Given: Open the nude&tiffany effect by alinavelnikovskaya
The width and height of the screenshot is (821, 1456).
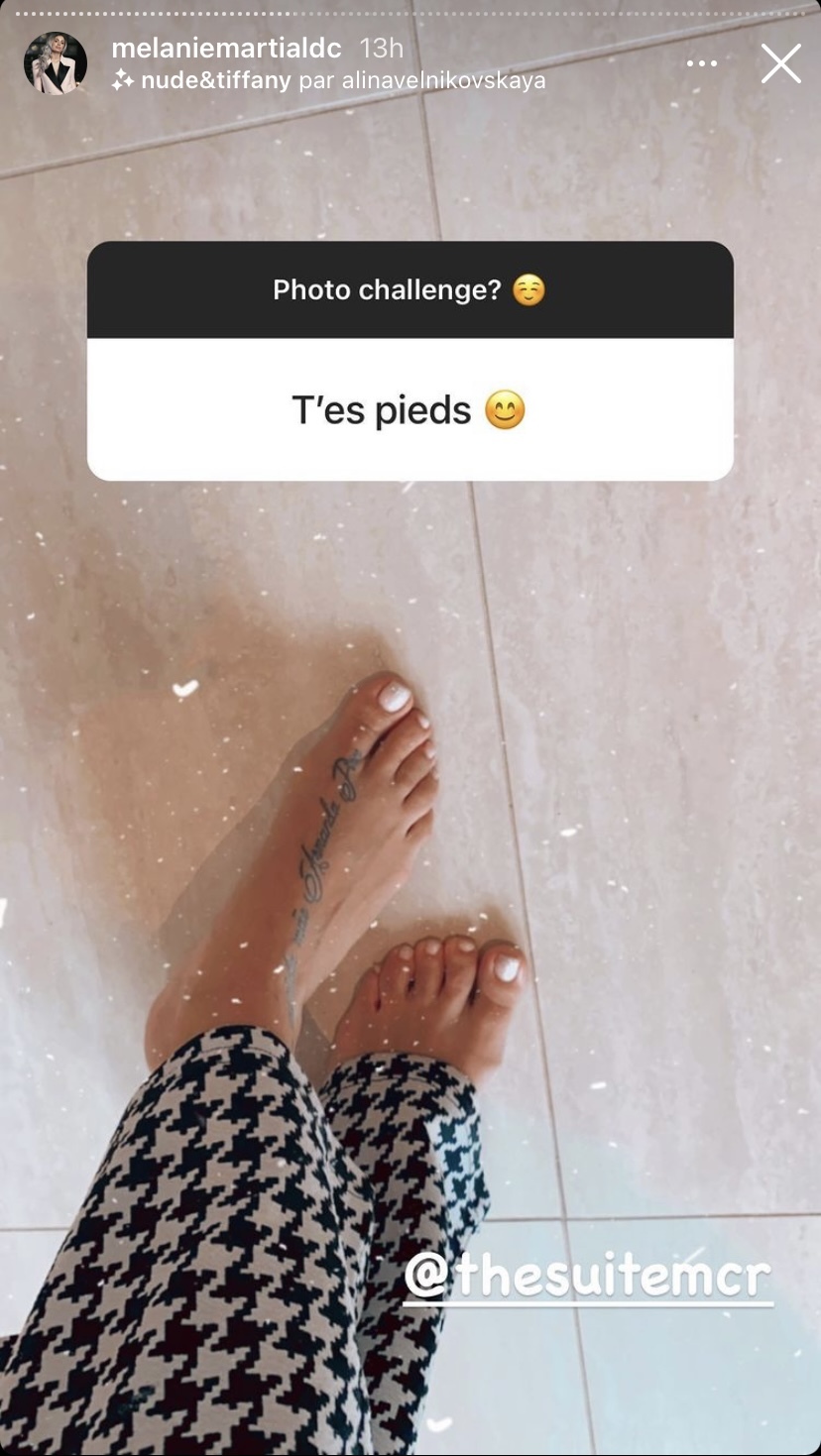Looking at the screenshot, I should click(329, 81).
